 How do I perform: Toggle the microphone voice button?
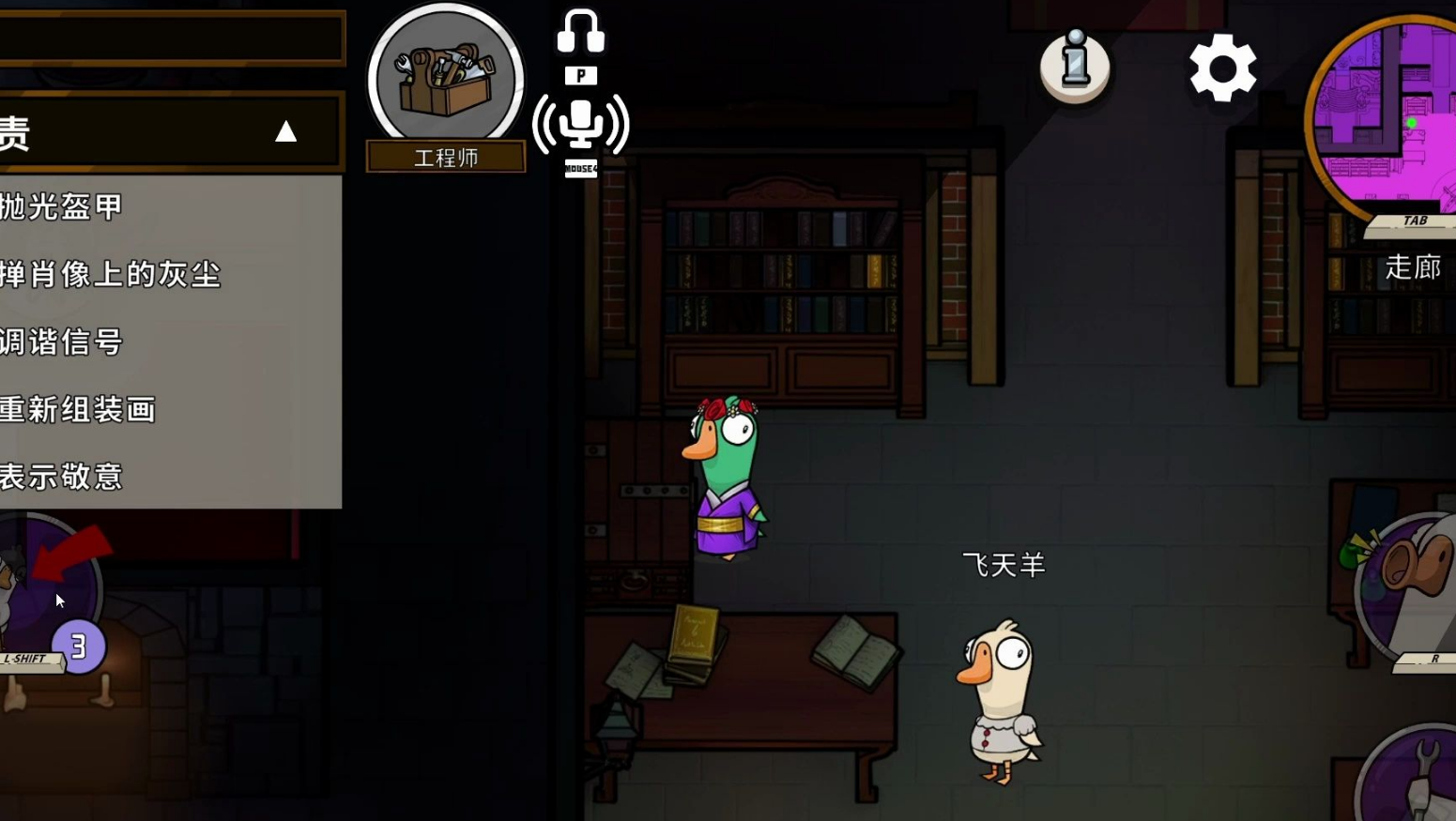581,125
